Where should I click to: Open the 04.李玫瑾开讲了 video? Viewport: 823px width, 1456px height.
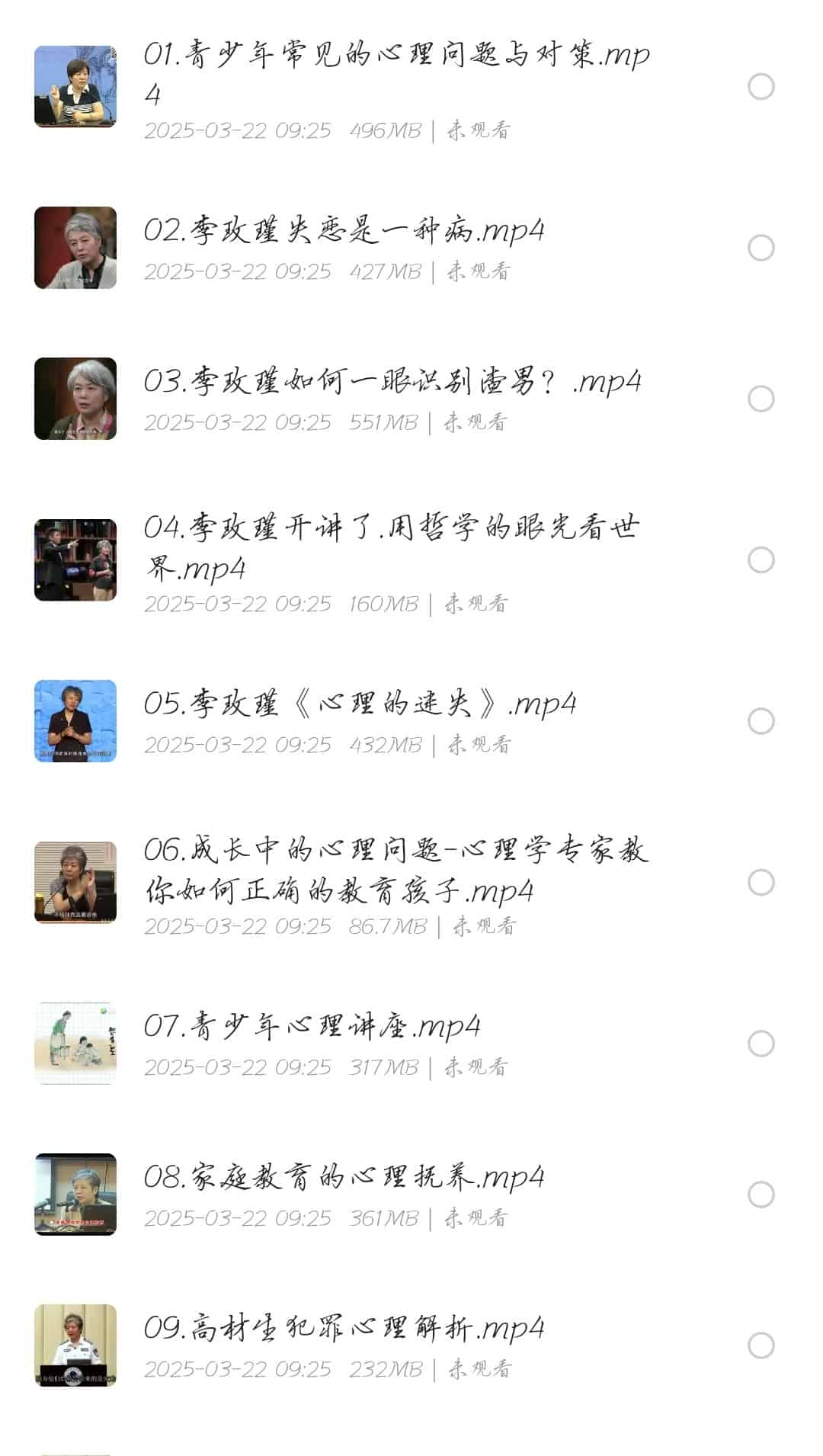(x=392, y=547)
